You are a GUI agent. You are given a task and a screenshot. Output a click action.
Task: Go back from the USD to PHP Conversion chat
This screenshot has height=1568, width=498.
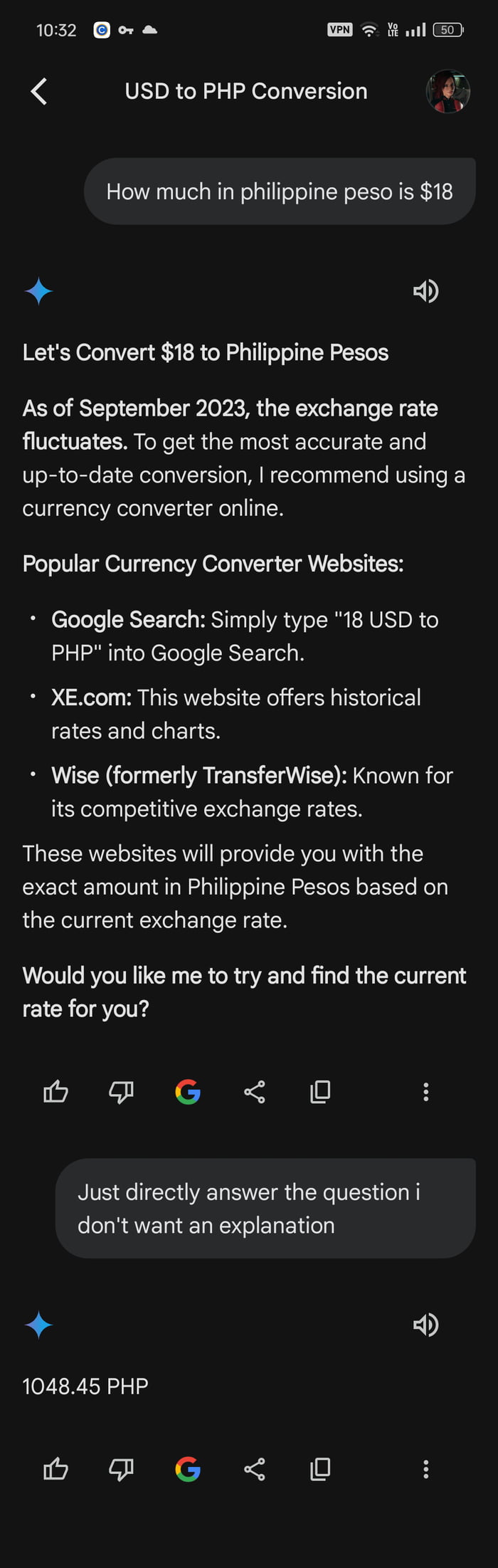pos(39,91)
